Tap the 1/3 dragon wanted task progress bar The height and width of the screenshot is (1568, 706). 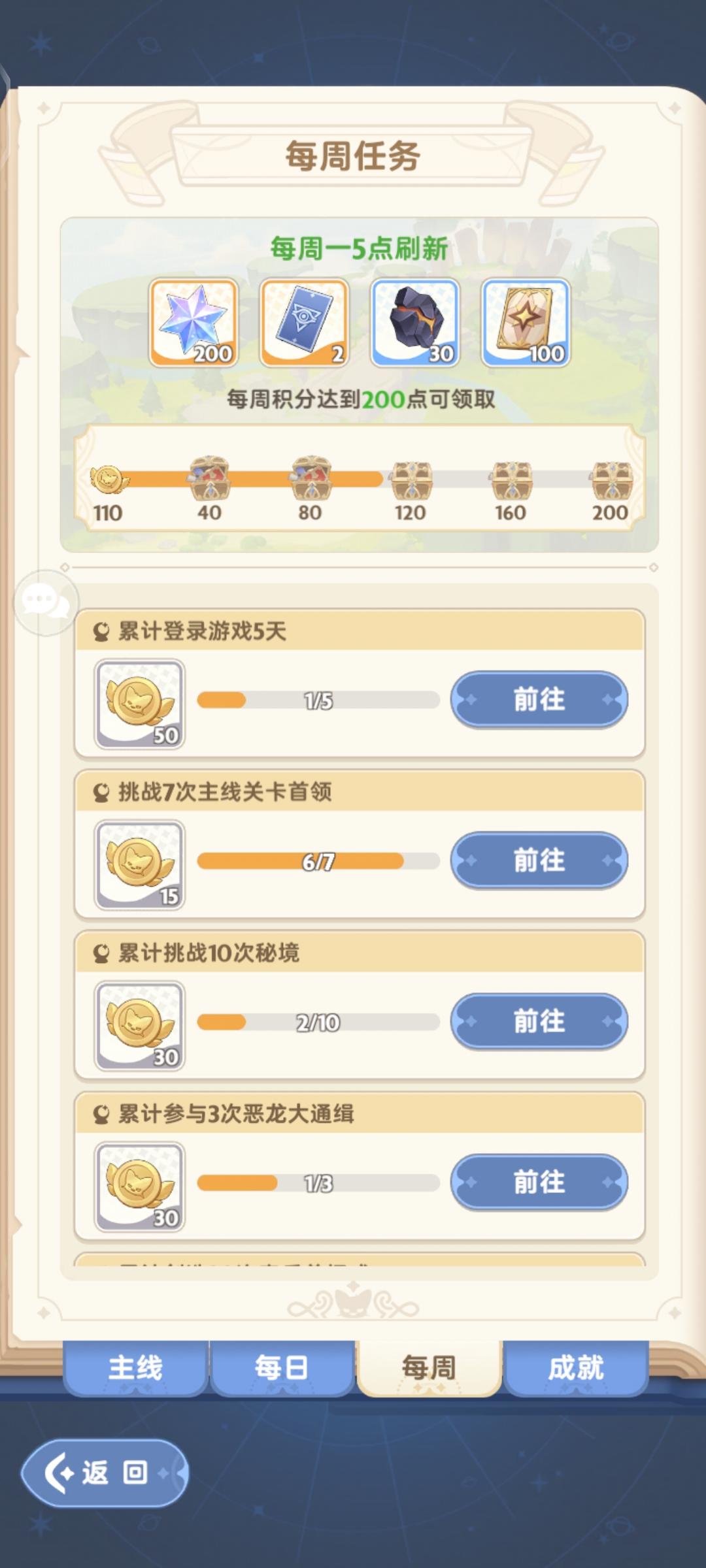pos(318,1183)
